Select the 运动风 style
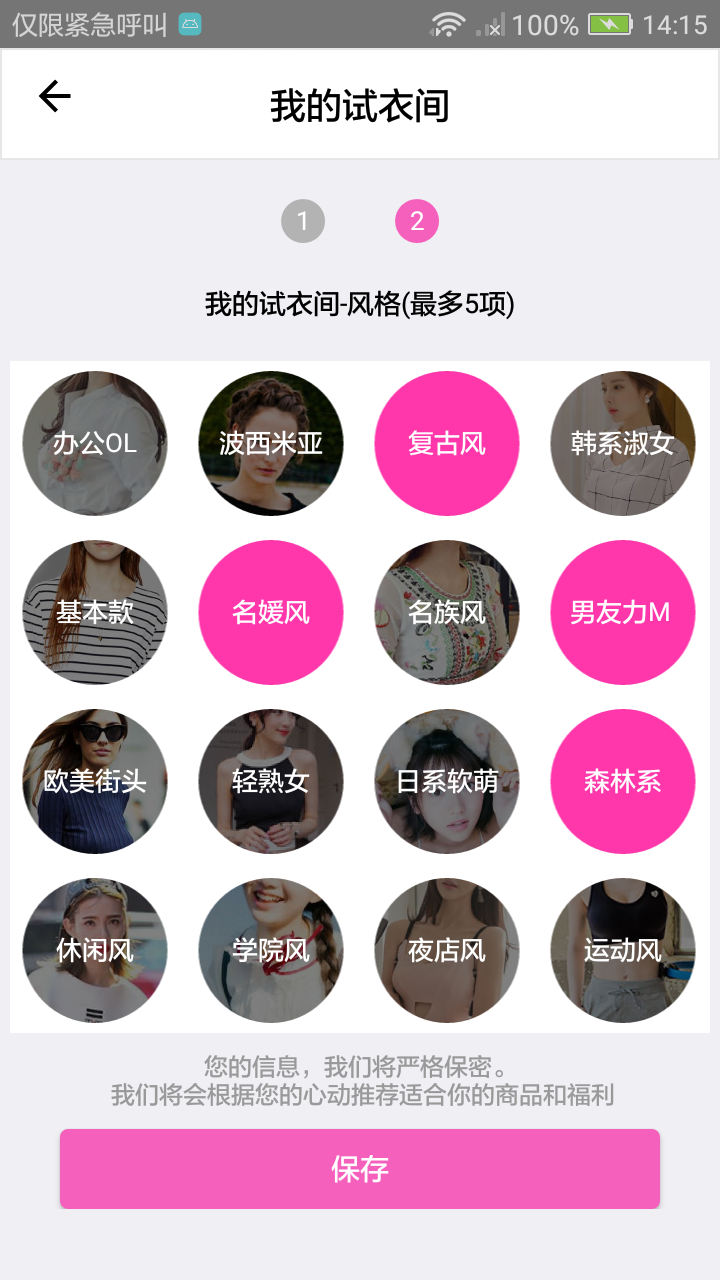This screenshot has height=1280, width=720. point(623,950)
